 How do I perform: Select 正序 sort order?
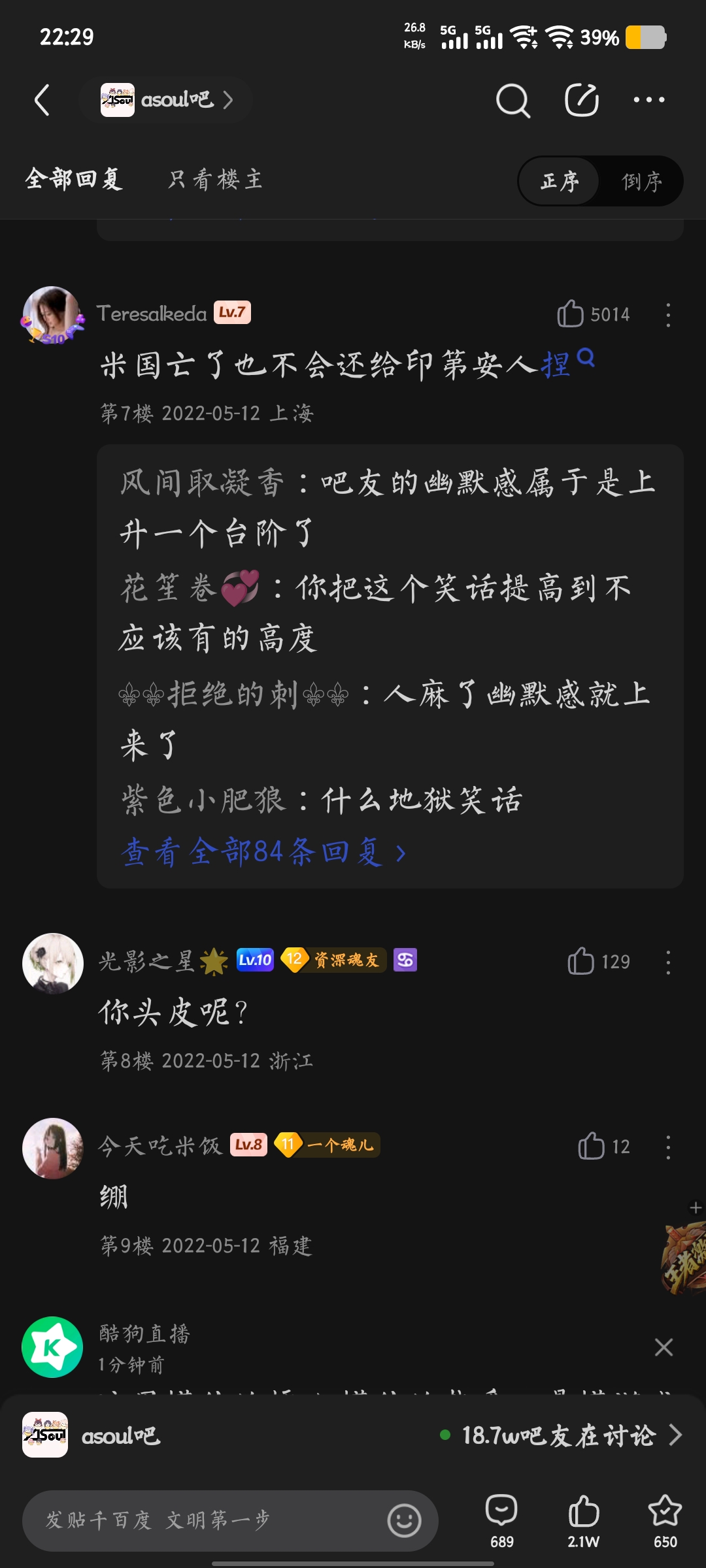point(560,181)
